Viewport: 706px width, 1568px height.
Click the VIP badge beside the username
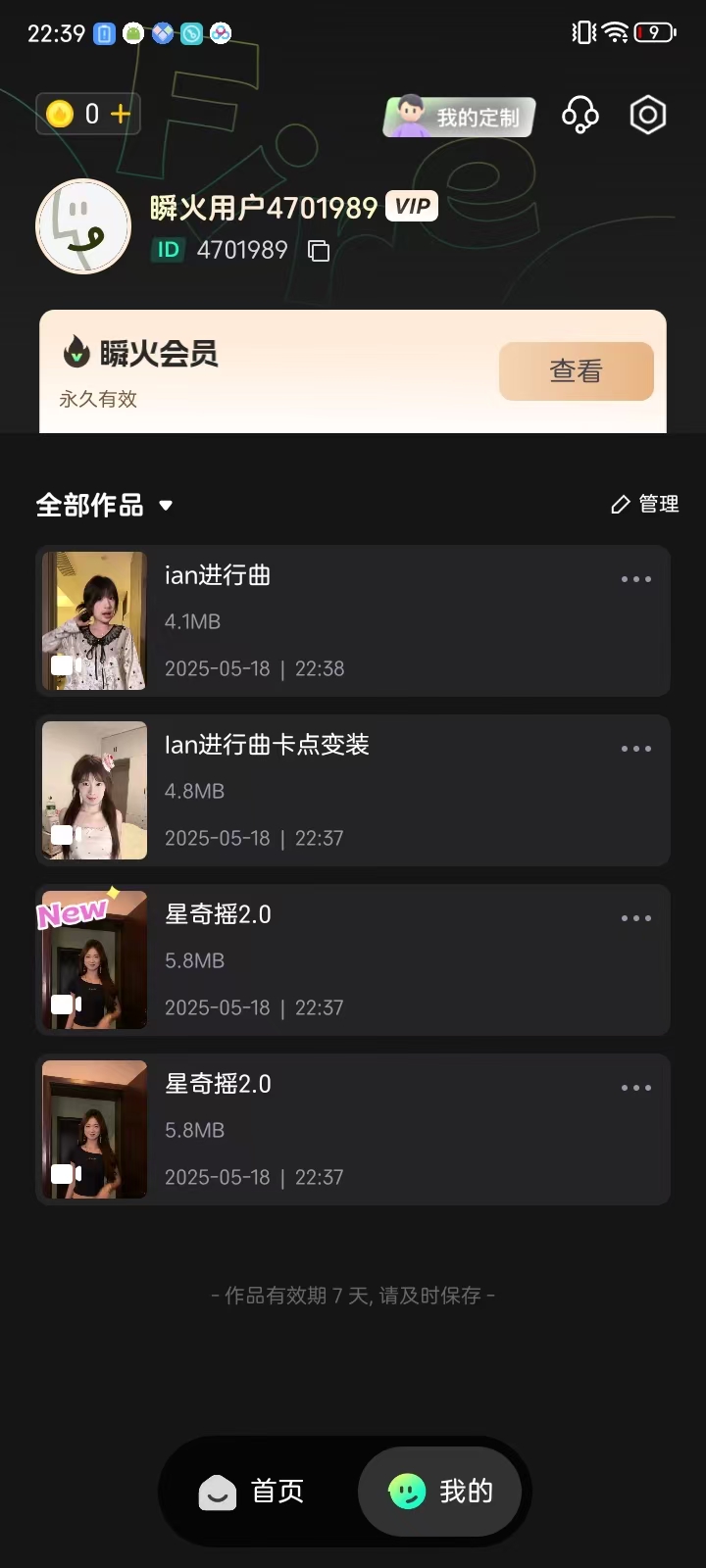coord(412,207)
